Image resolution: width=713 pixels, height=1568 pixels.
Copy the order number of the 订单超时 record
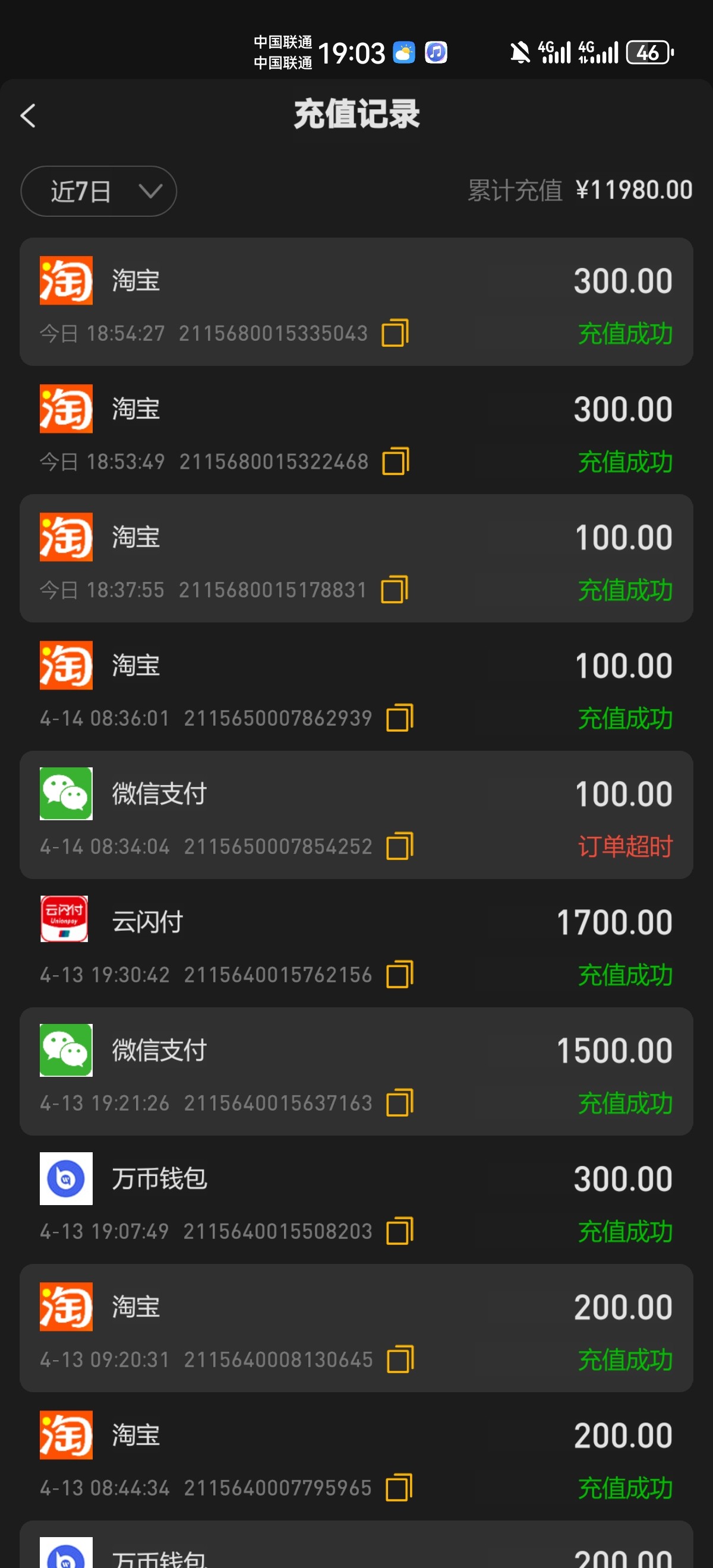coord(399,846)
